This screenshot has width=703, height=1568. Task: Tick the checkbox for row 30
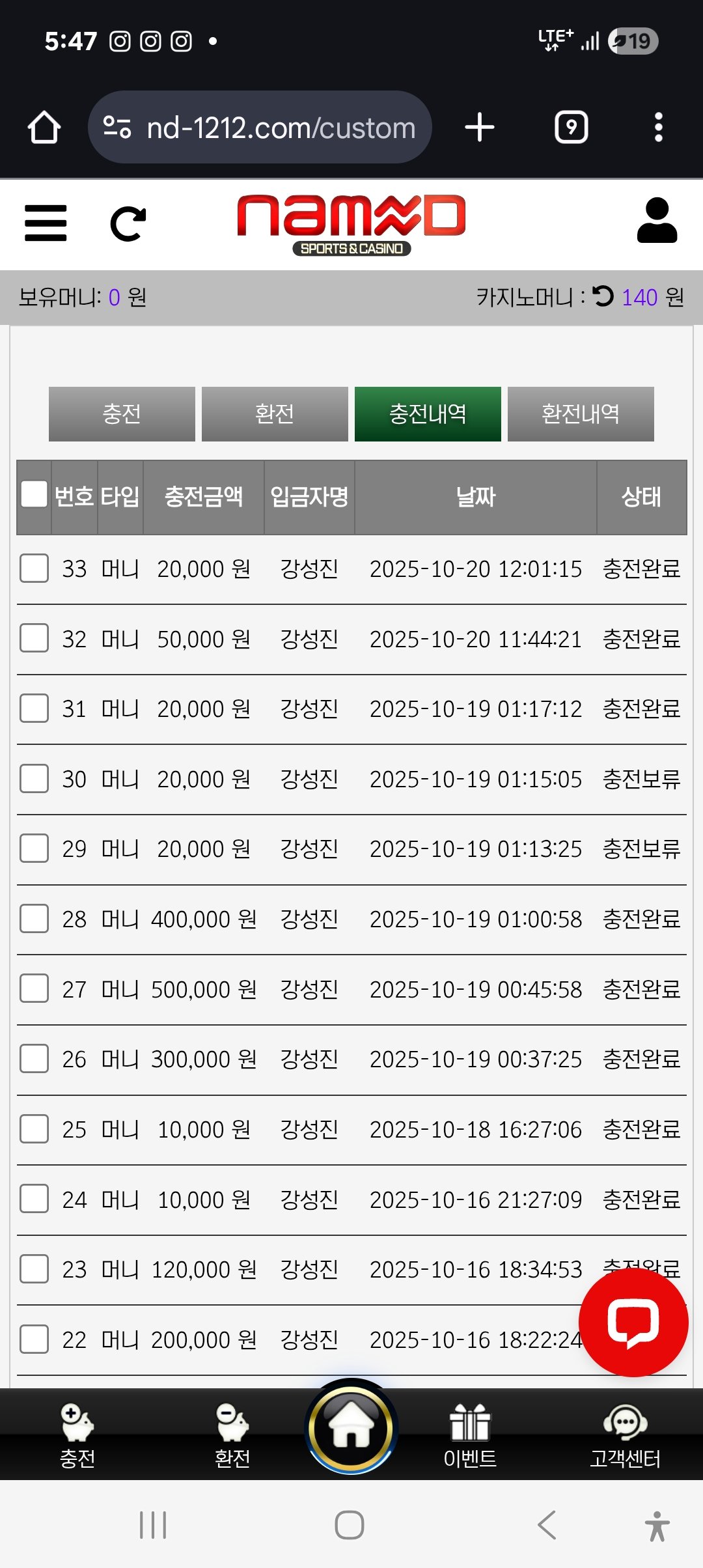34,779
